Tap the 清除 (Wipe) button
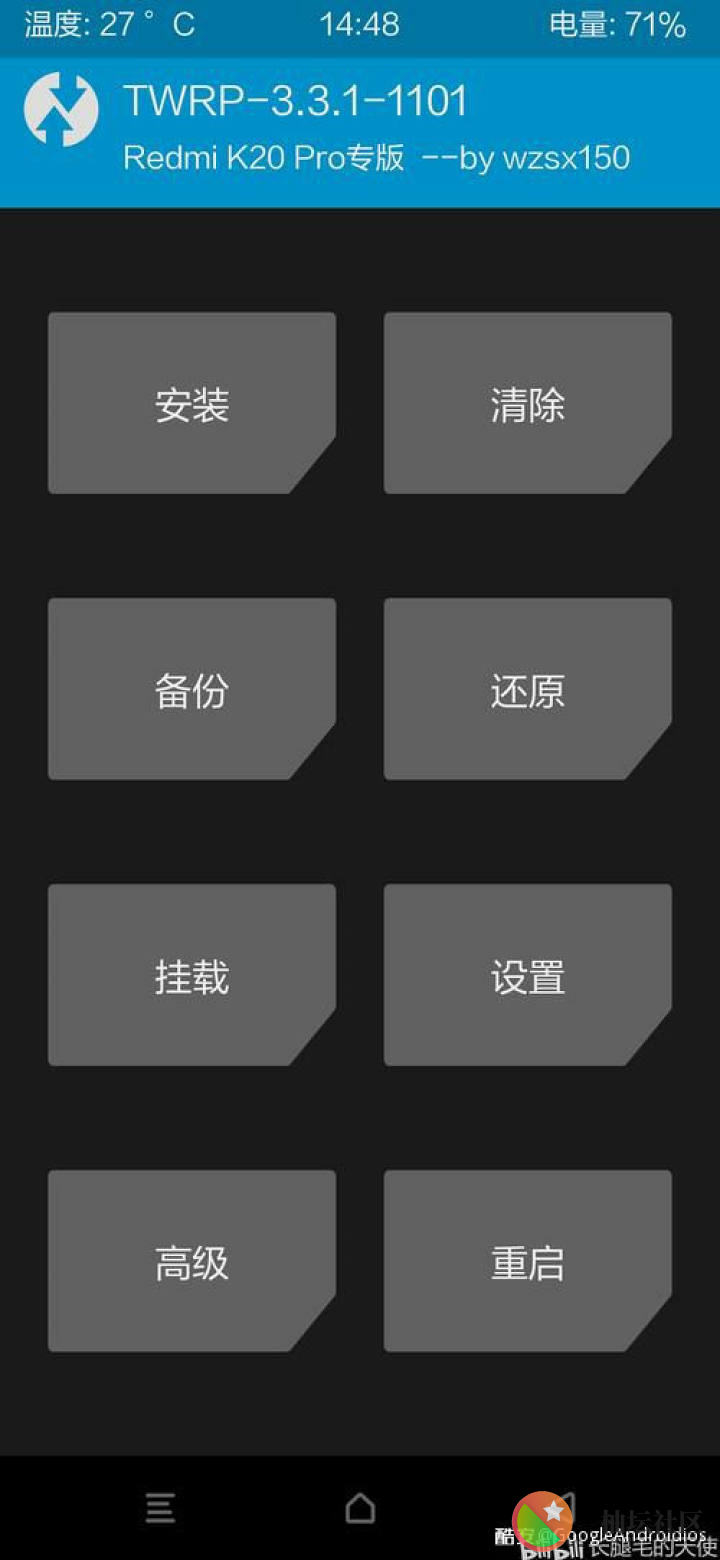The height and width of the screenshot is (1560, 720). (x=527, y=403)
